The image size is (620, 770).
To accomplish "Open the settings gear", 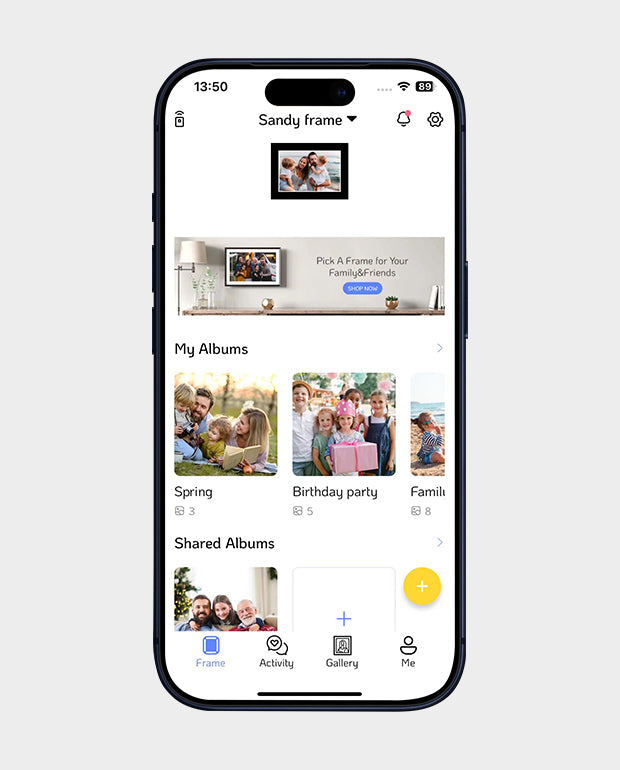I will click(435, 120).
